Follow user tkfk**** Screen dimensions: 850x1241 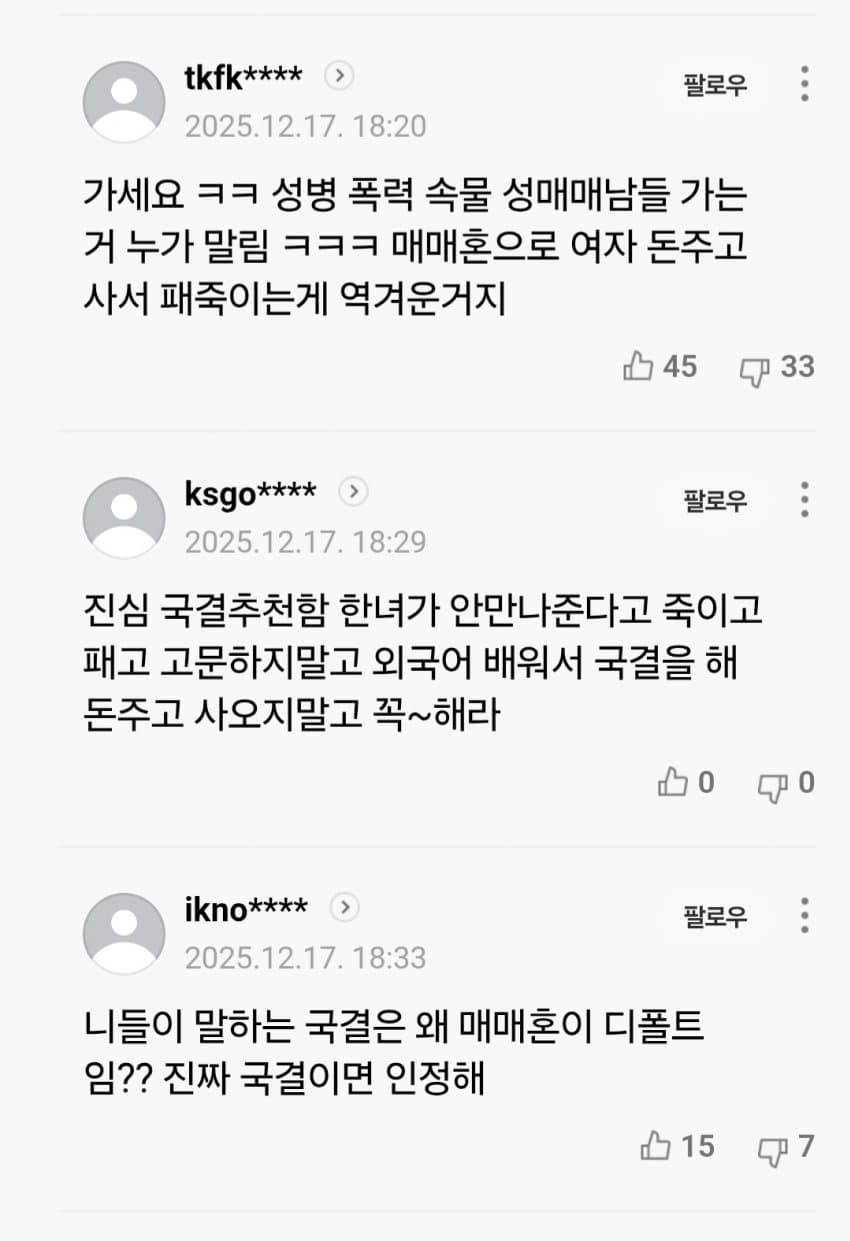[x=714, y=84]
